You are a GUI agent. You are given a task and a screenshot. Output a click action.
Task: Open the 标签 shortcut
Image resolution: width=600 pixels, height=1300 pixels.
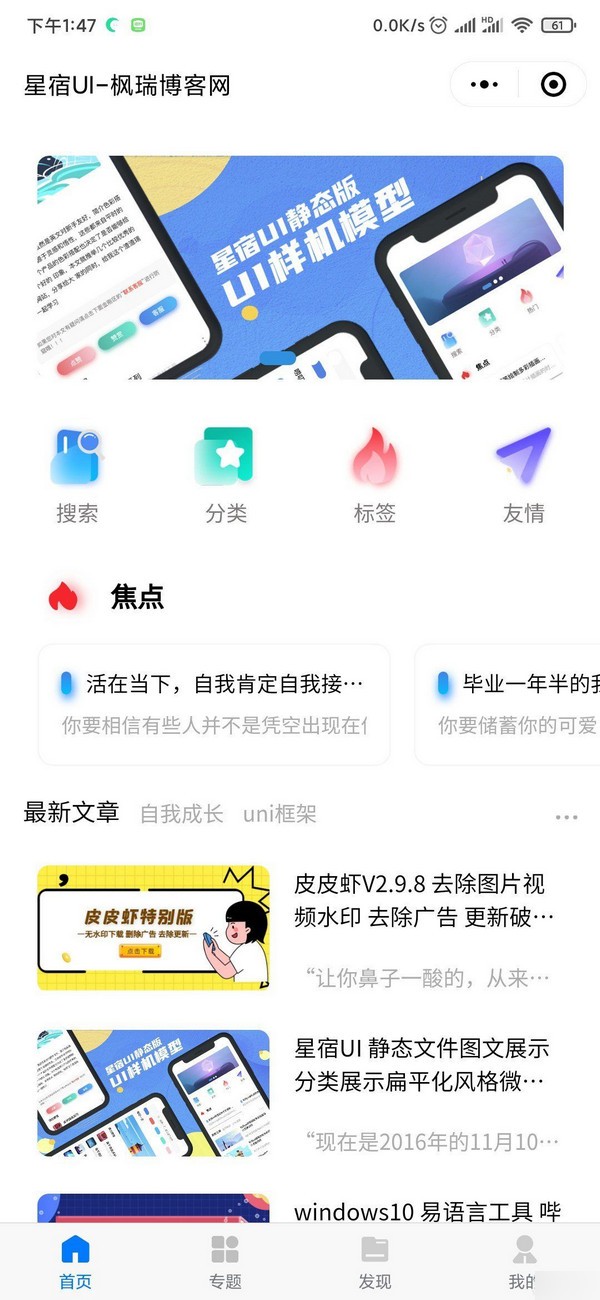click(x=375, y=475)
